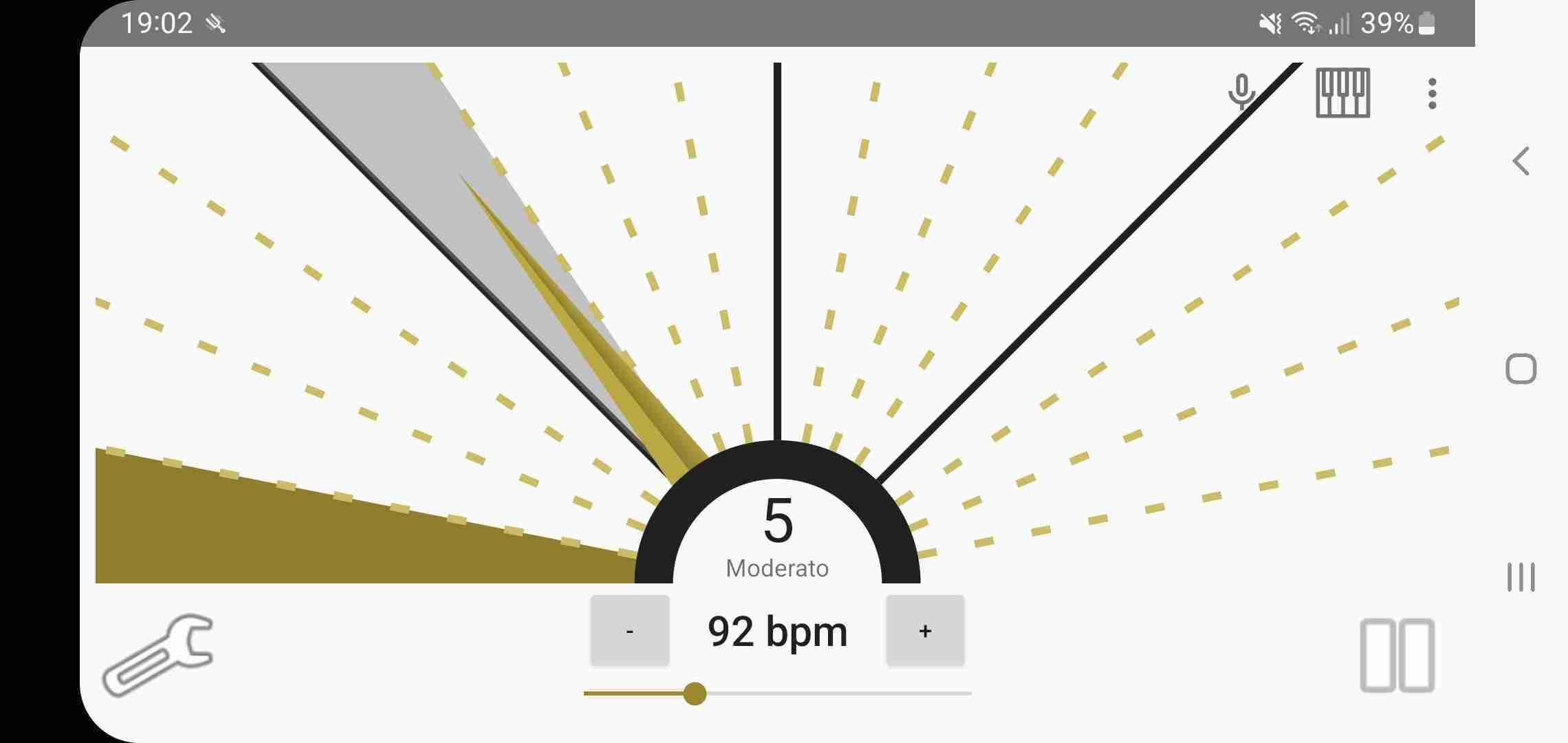Tap the microphone icon
This screenshot has height=743, width=1568.
(1241, 92)
